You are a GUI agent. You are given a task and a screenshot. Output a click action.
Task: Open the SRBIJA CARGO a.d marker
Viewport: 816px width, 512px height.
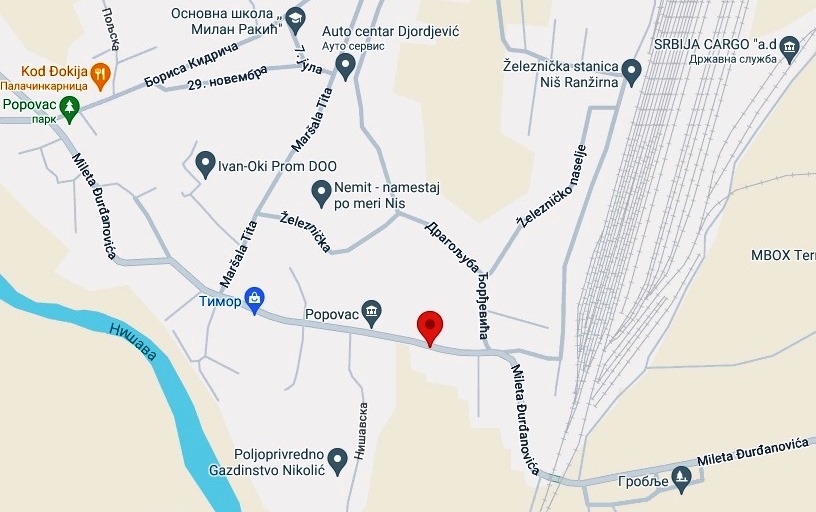(x=789, y=46)
